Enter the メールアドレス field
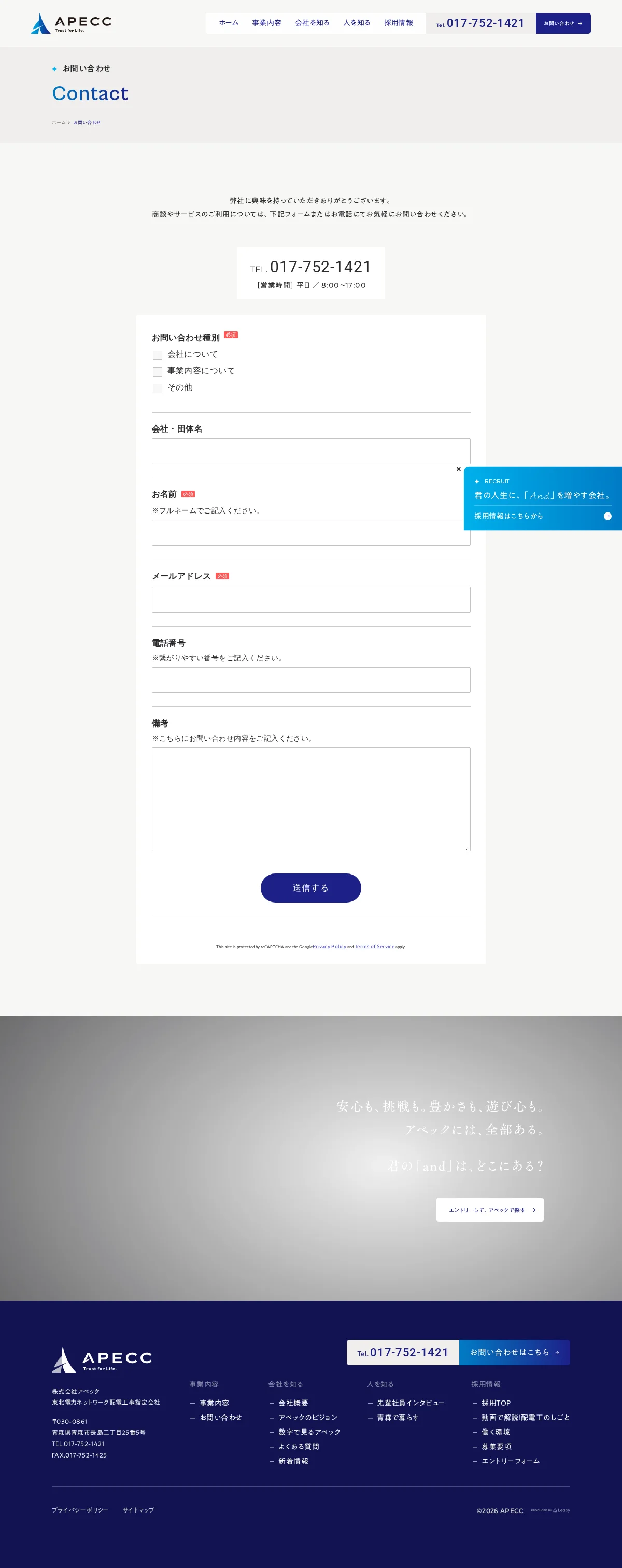Viewport: 622px width, 1568px height. point(310,600)
